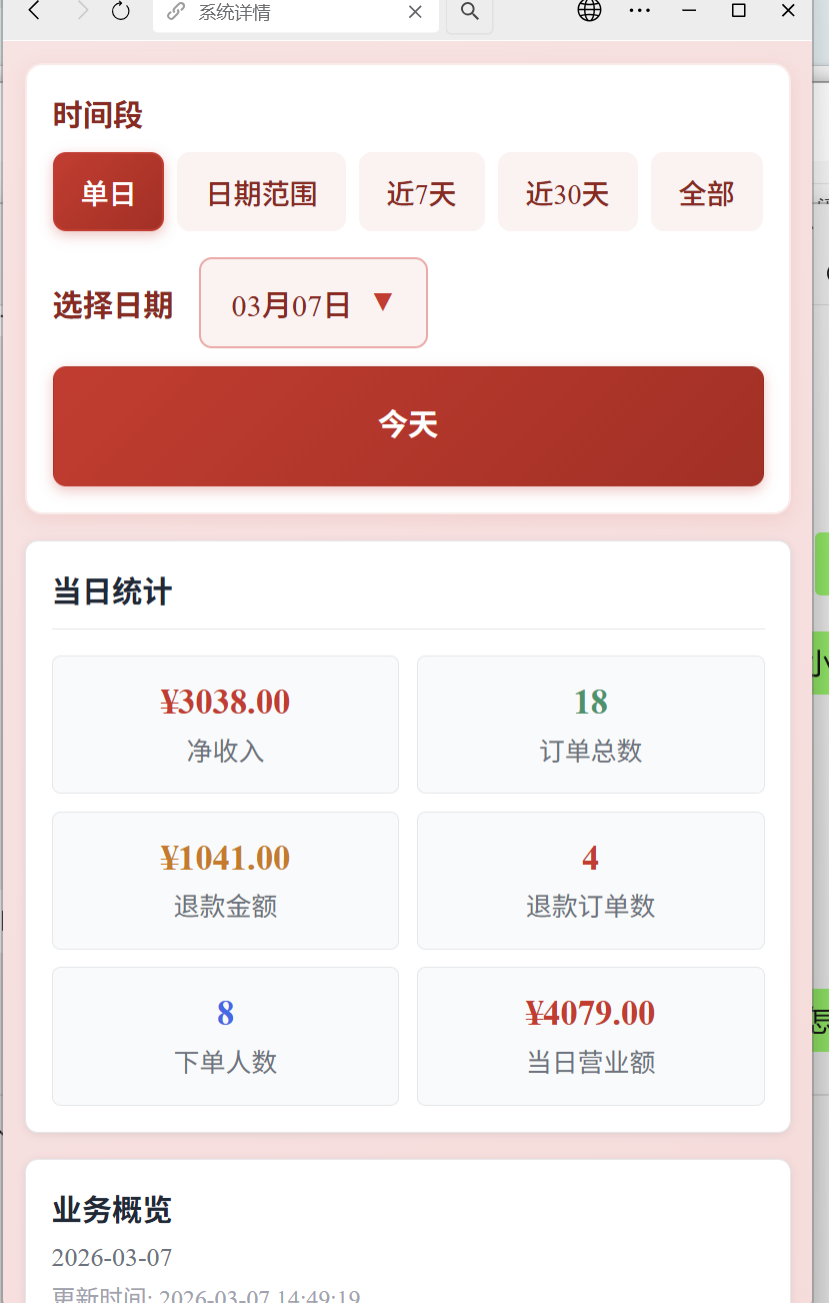830x1303 pixels.
Task: Open the 退款金额 stat card
Action: point(225,880)
